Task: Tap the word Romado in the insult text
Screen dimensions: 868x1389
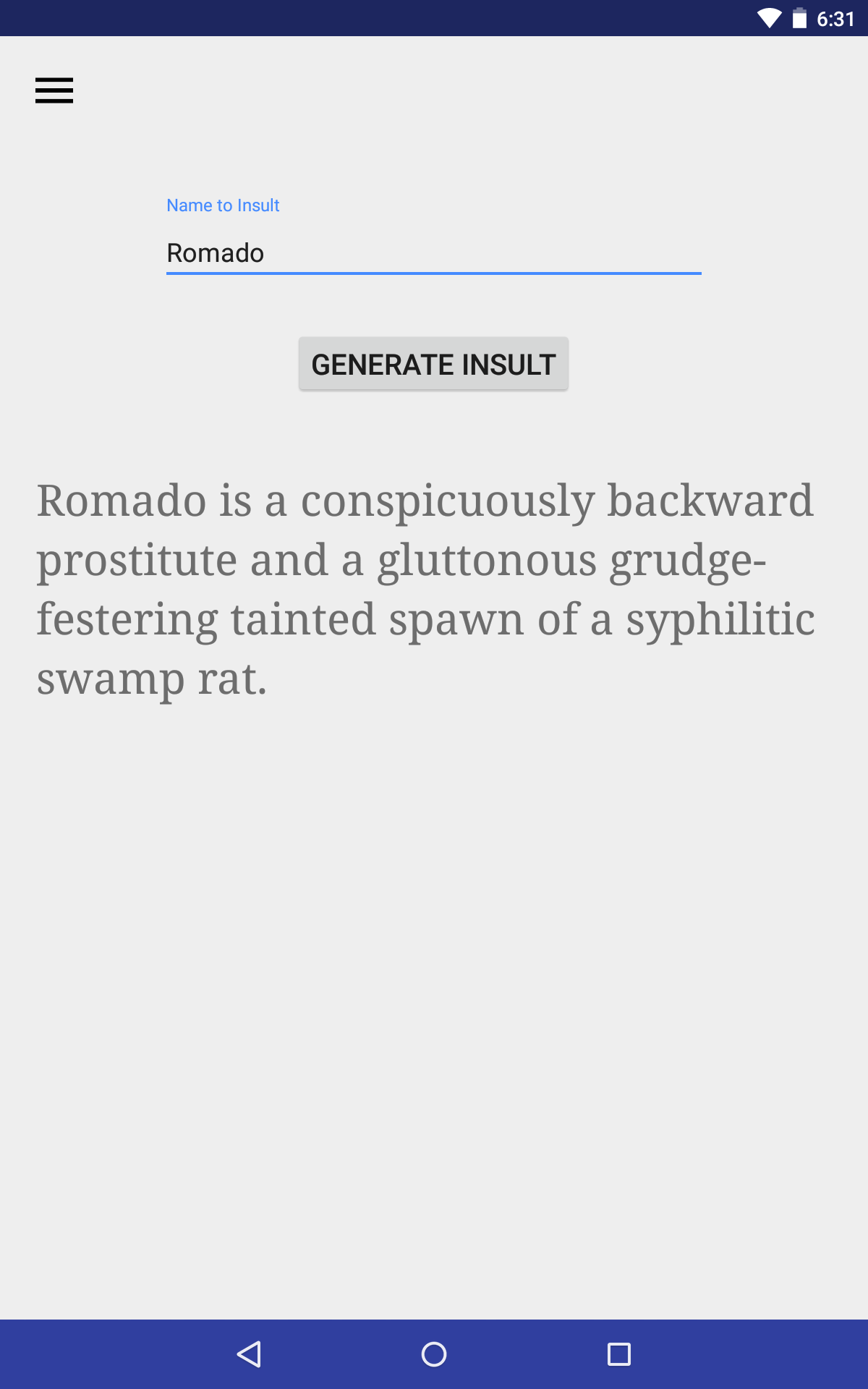Action: (122, 499)
